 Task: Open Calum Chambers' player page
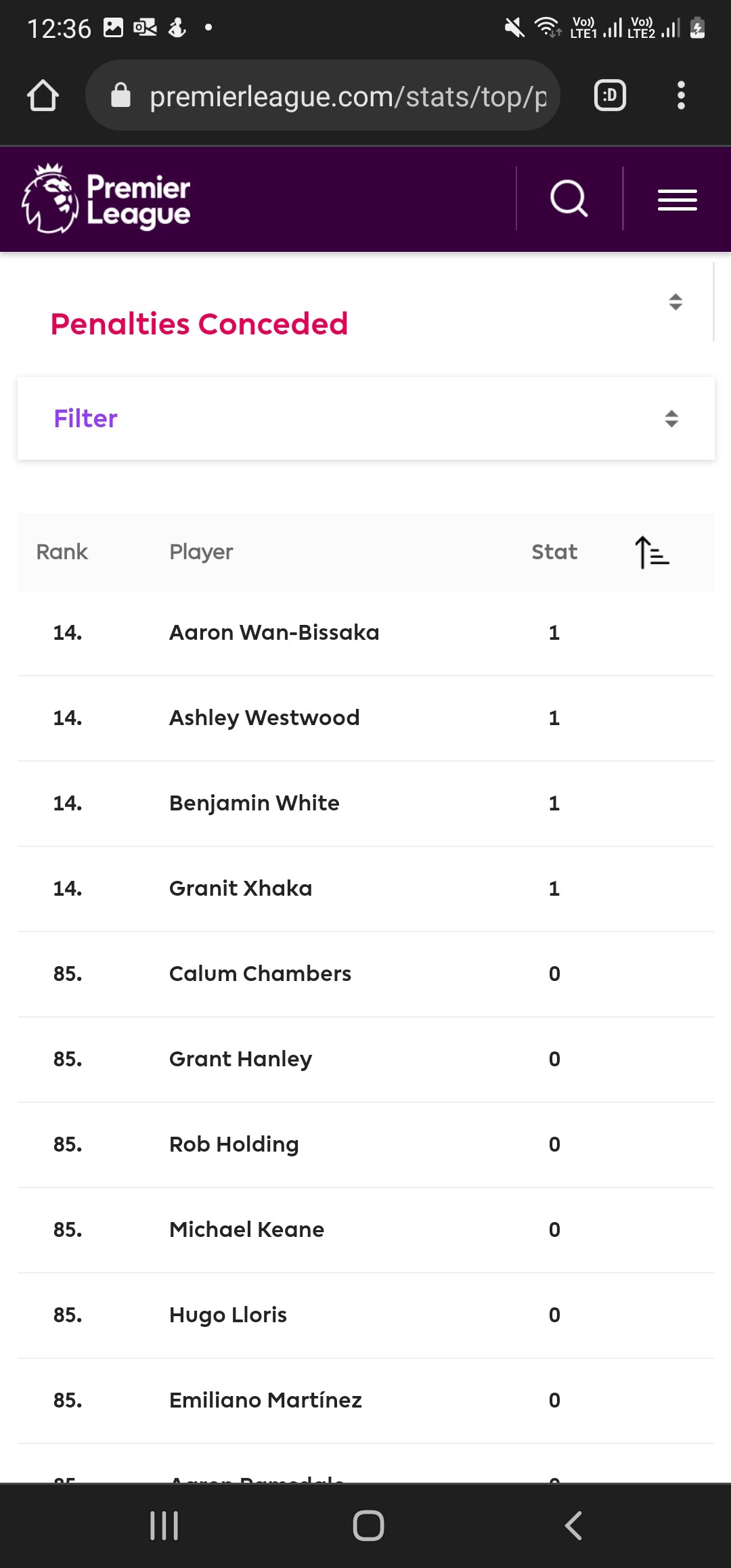point(261,974)
